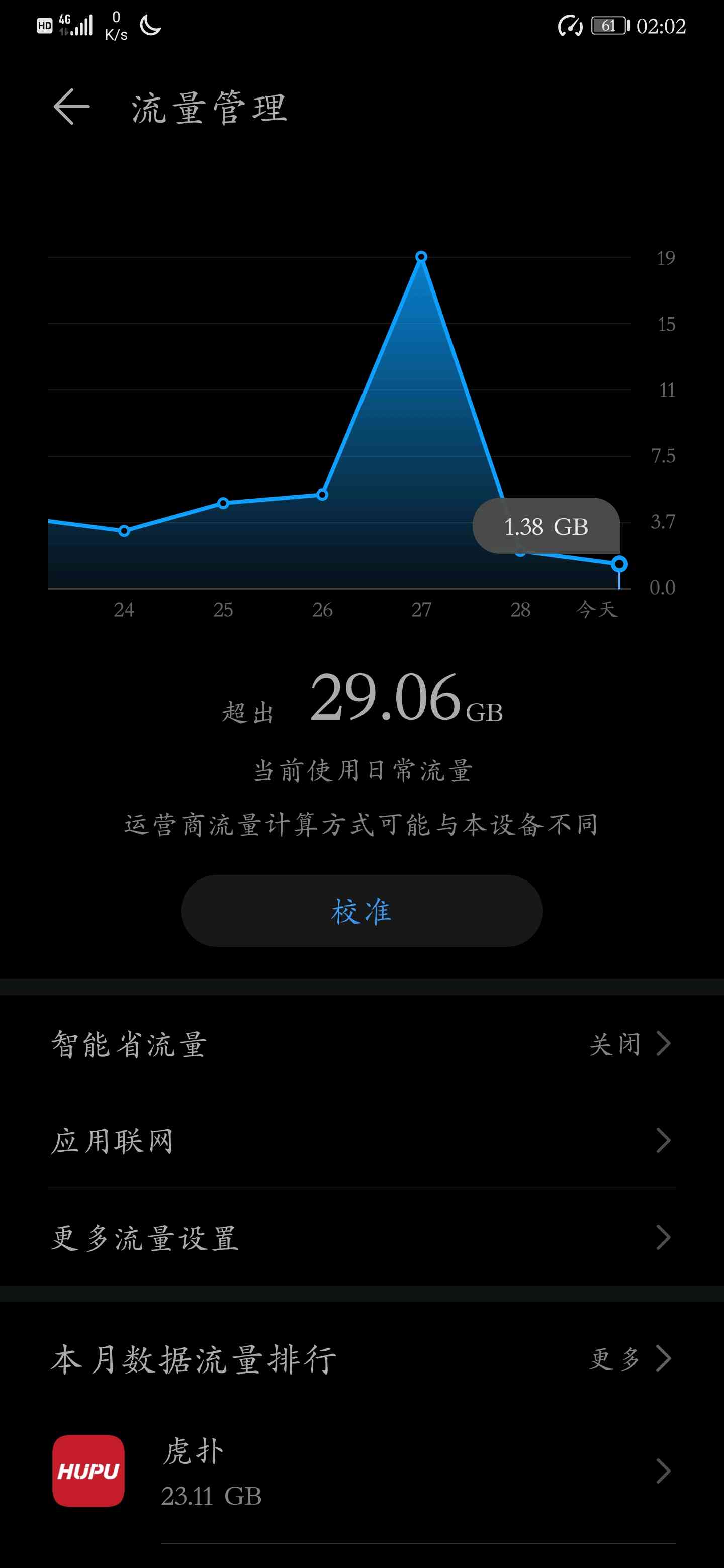Image resolution: width=724 pixels, height=1568 pixels.
Task: Open 智能省流量 settings
Action: click(x=361, y=1044)
